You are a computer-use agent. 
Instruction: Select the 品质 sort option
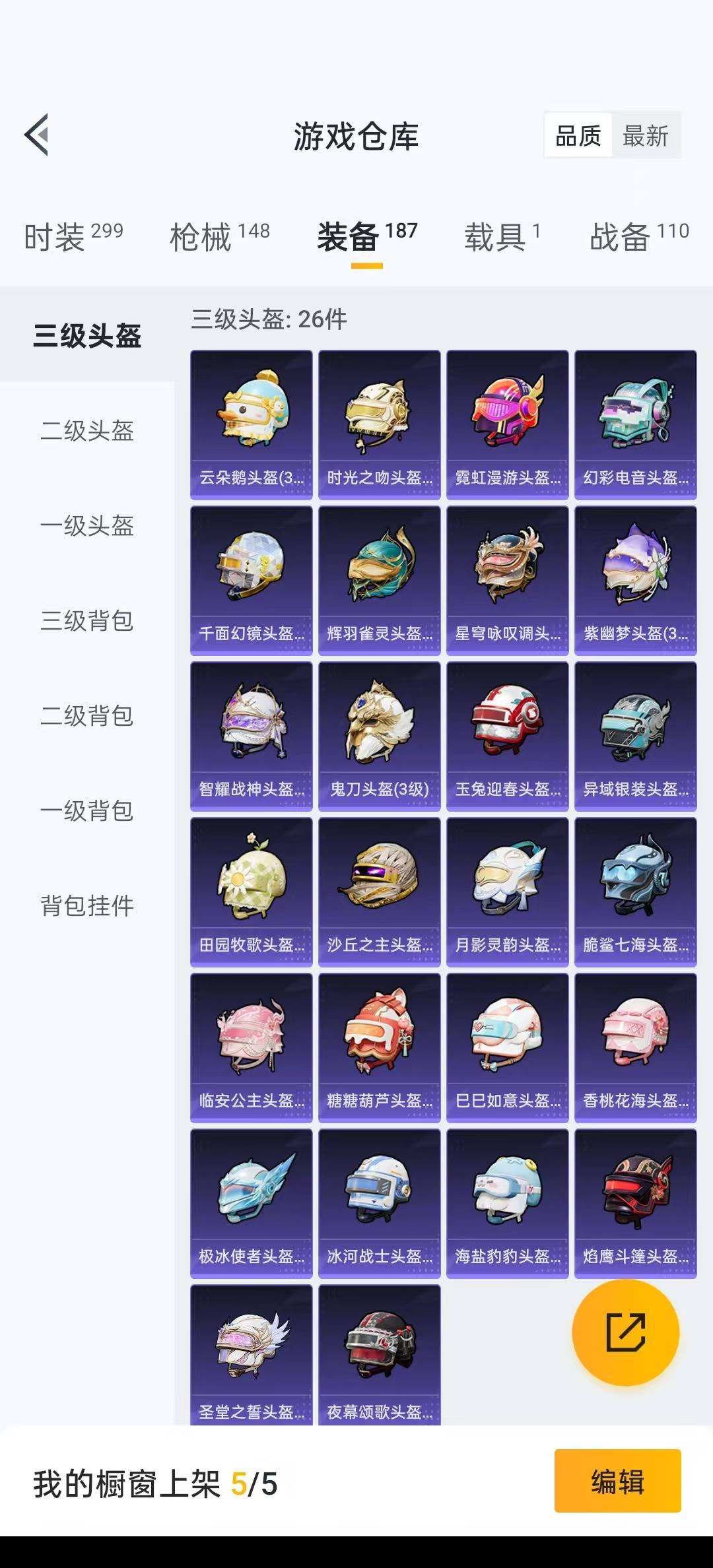[578, 136]
